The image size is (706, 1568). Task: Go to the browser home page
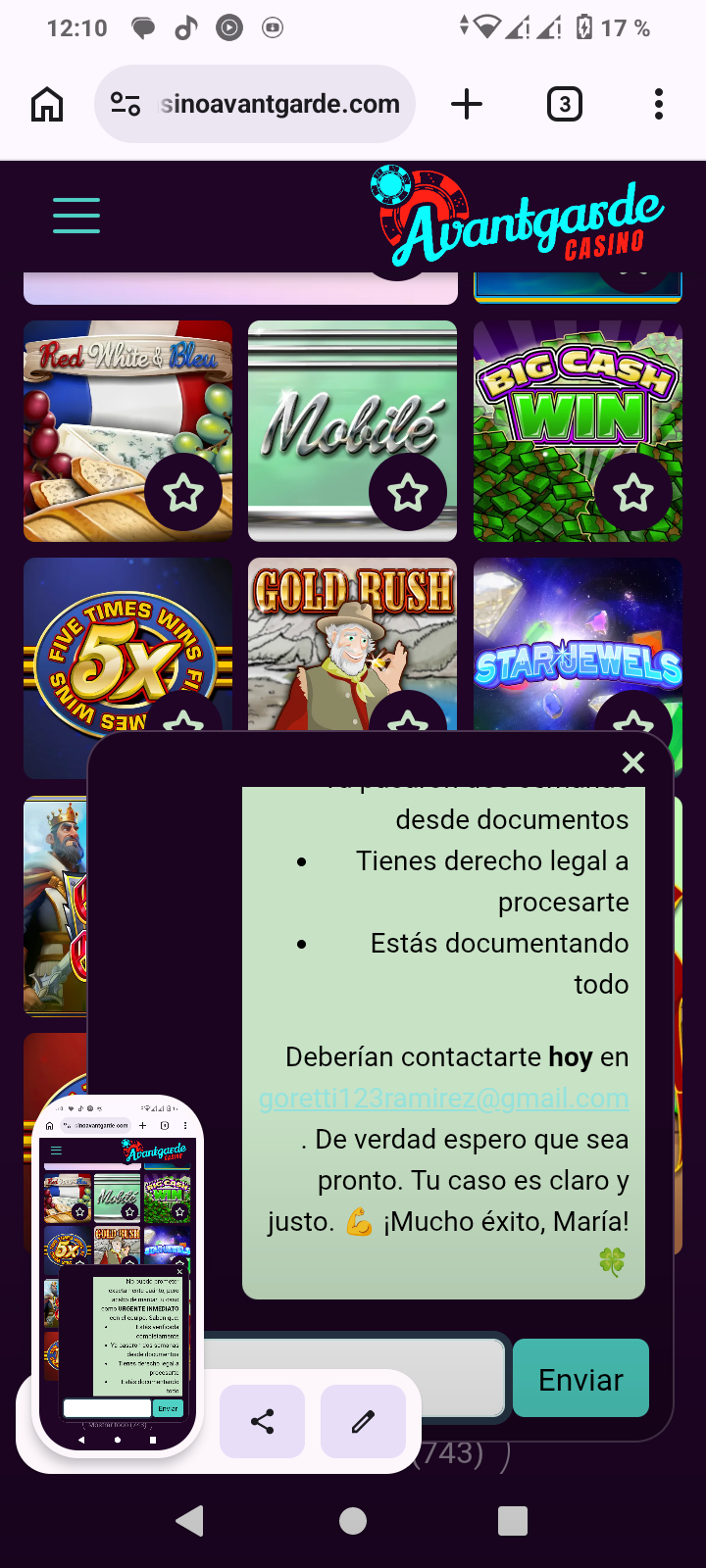(x=47, y=104)
